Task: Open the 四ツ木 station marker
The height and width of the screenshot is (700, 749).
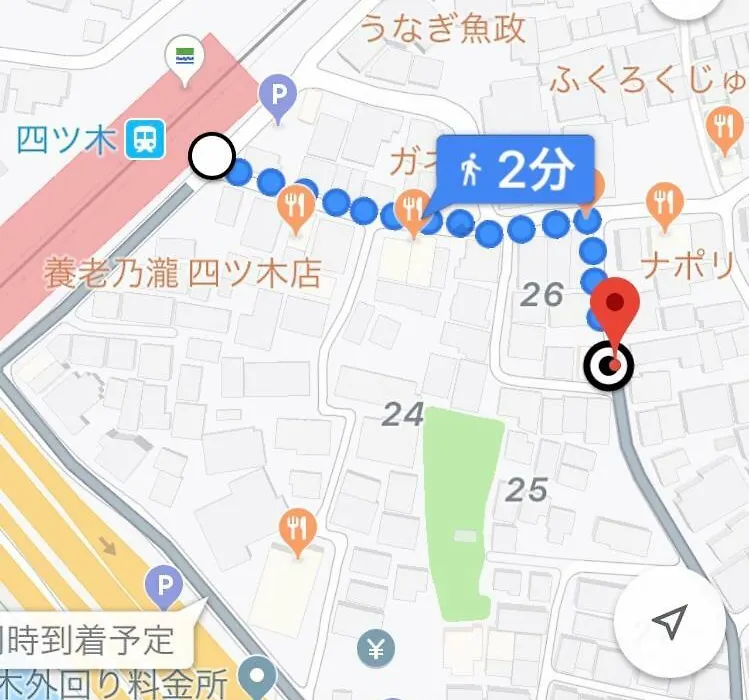Action: click(146, 140)
